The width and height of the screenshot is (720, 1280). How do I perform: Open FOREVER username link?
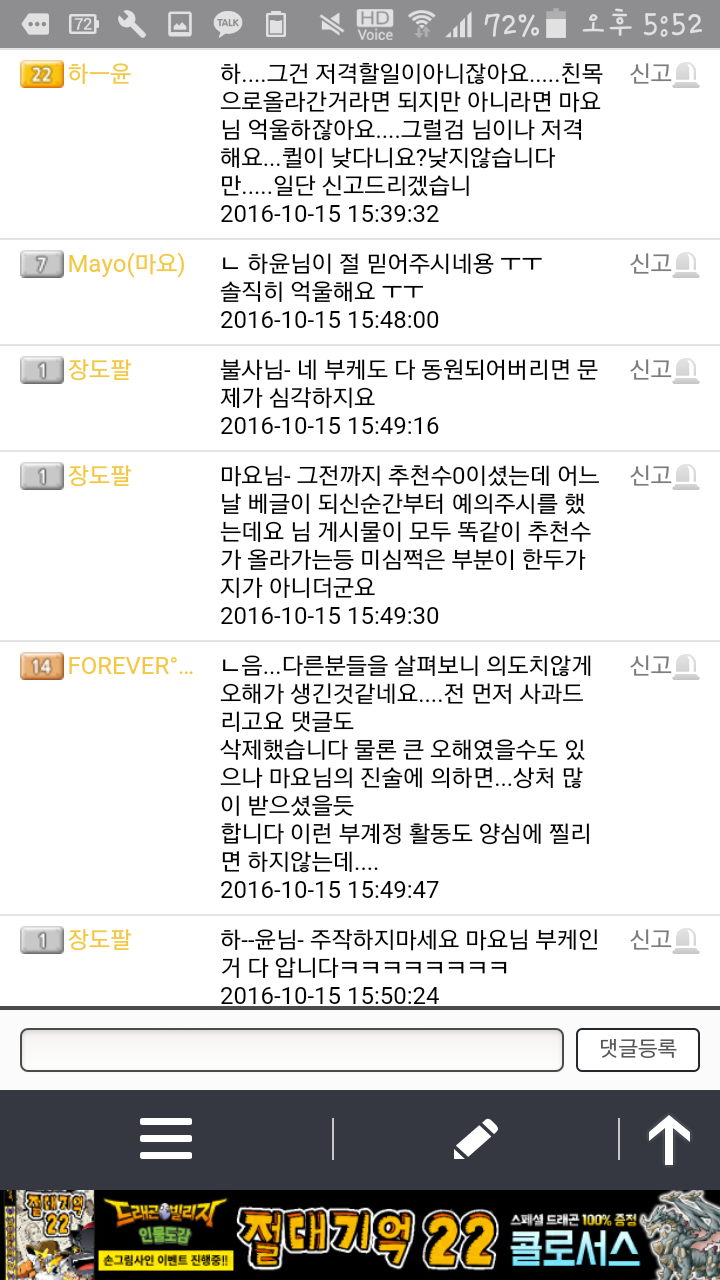tap(131, 666)
